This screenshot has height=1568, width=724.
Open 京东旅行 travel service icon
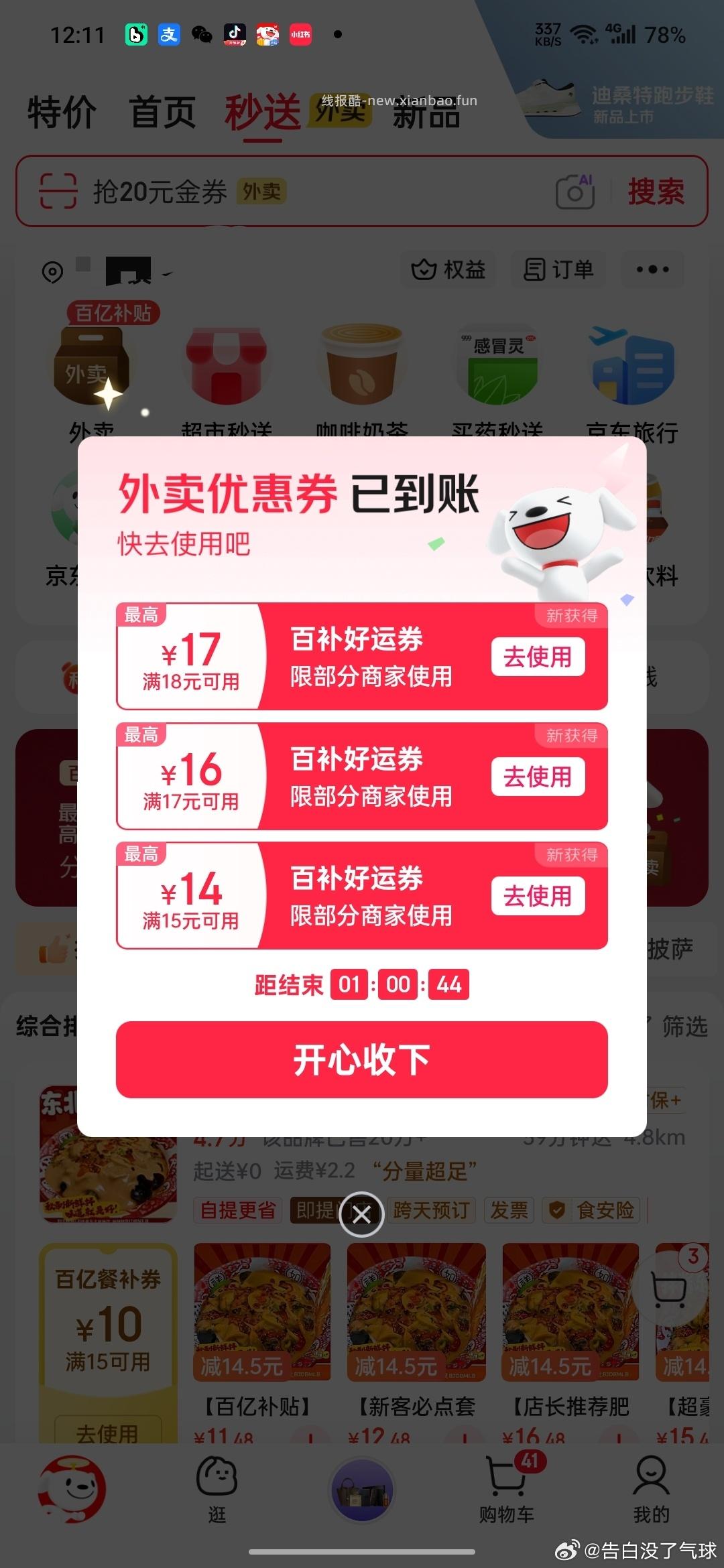tap(630, 365)
